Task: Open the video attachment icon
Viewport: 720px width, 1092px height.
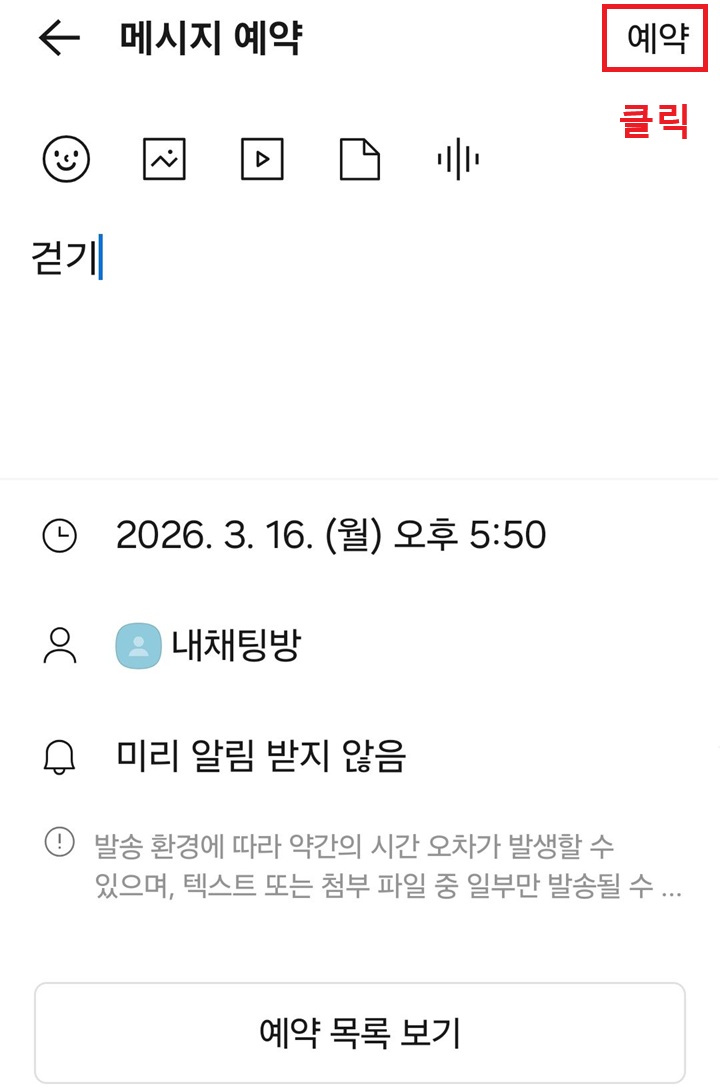Action: pyautogui.click(x=262, y=159)
